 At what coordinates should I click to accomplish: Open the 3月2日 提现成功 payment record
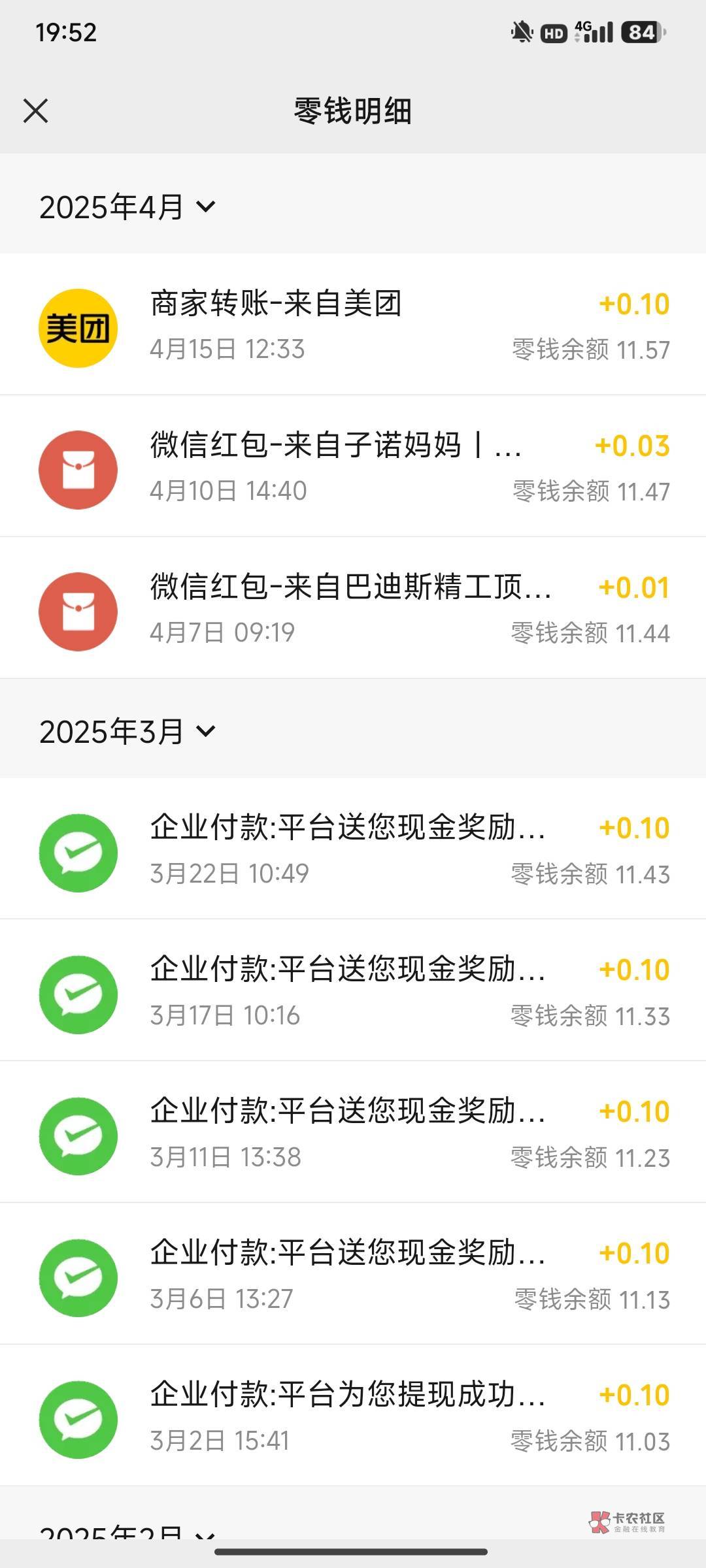click(x=353, y=1417)
